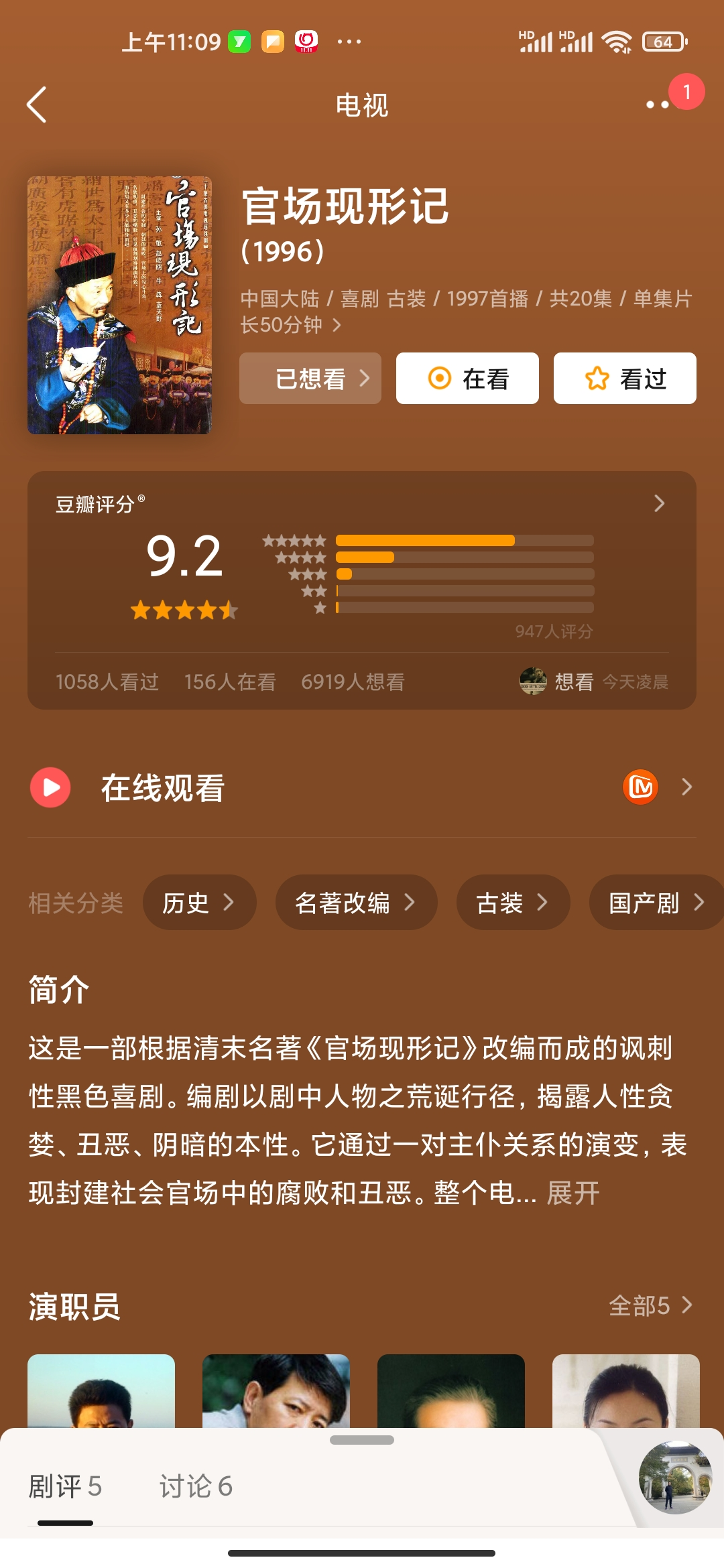Expand the 简介 synopsis with 展开
724x1568 pixels.
(573, 1193)
